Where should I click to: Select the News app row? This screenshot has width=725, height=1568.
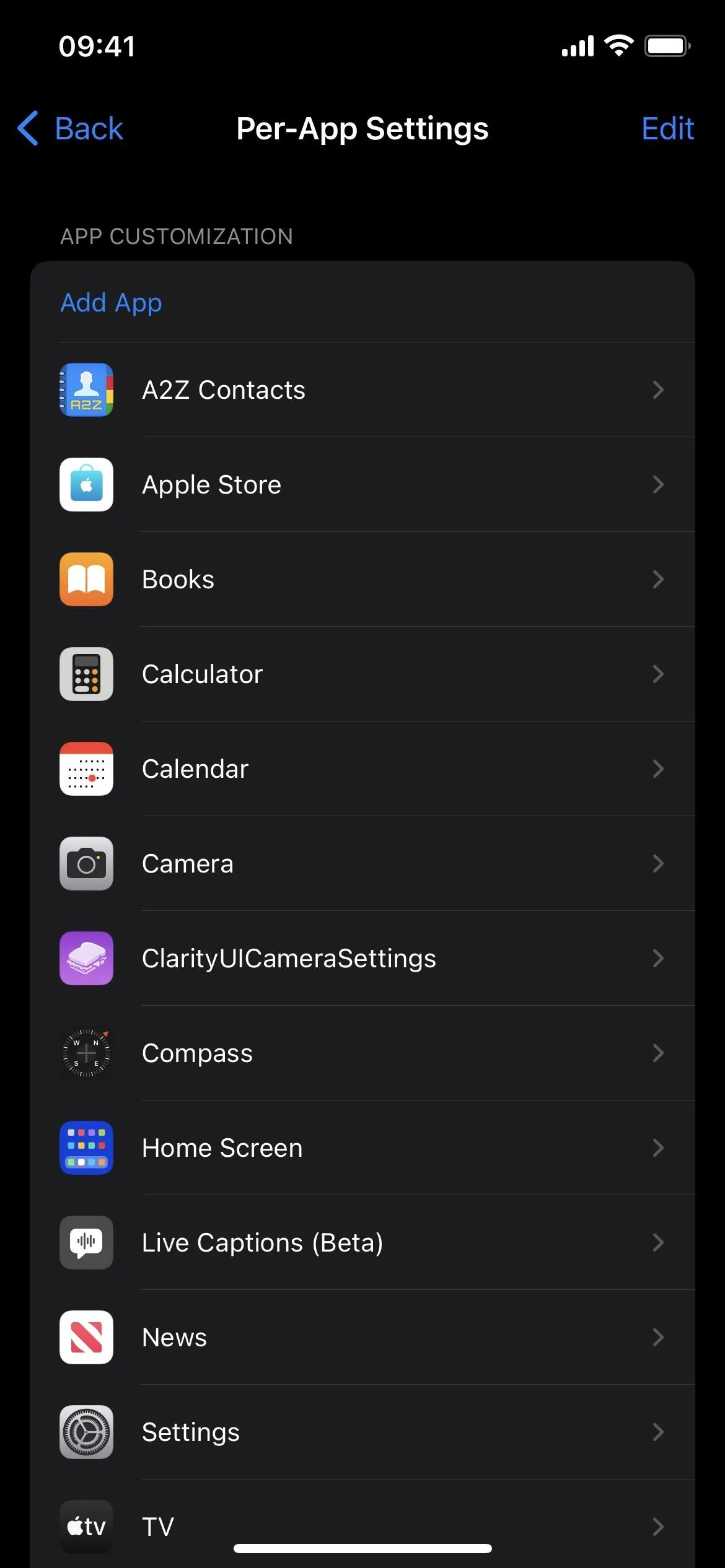(362, 1338)
